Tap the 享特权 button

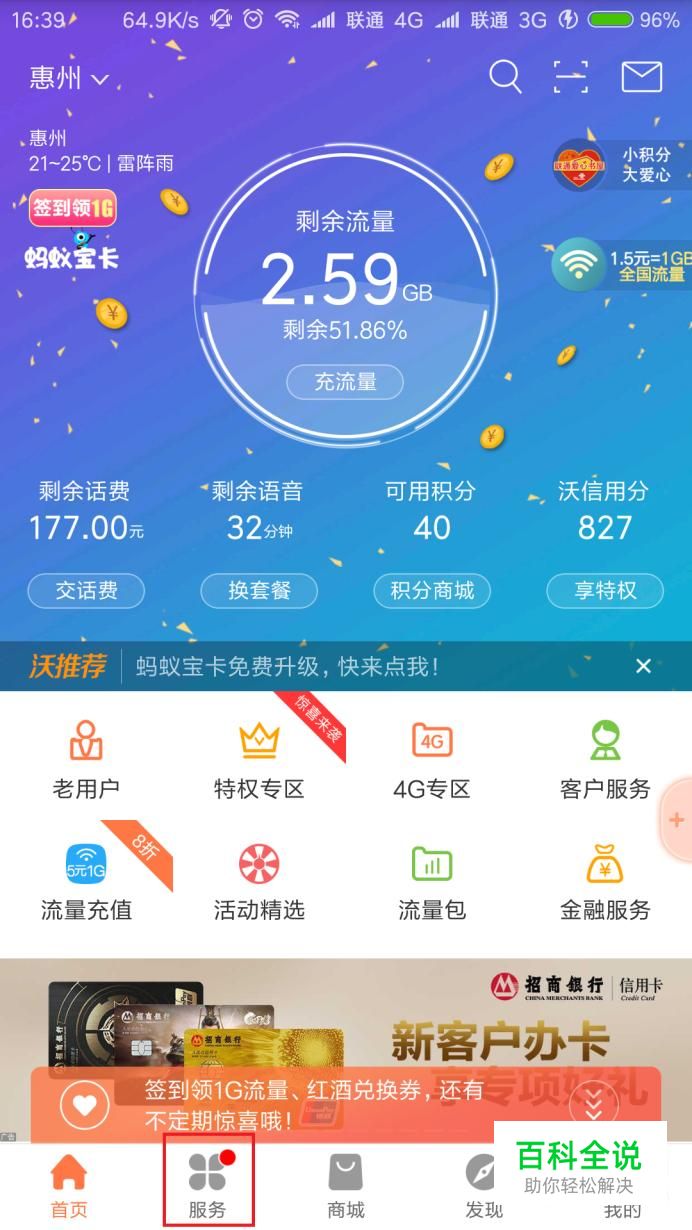[x=605, y=591]
